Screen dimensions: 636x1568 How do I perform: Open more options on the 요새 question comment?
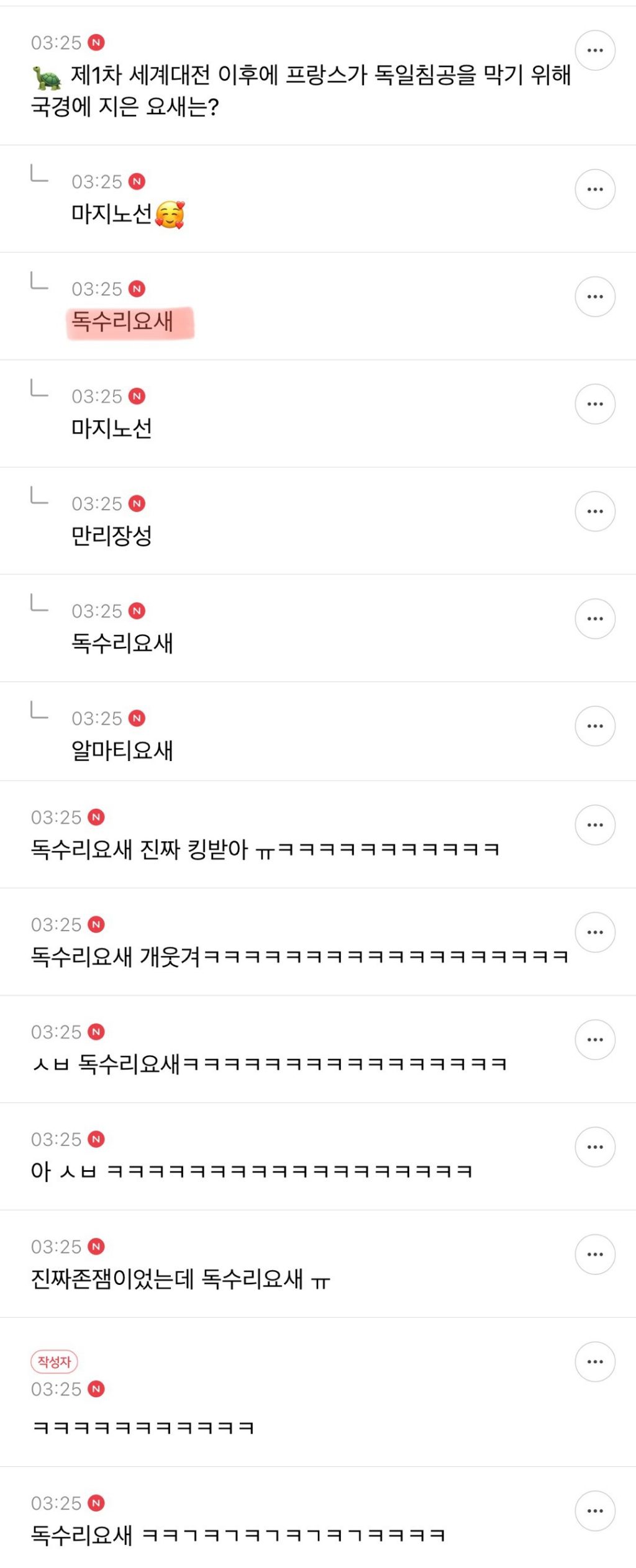coord(594,50)
